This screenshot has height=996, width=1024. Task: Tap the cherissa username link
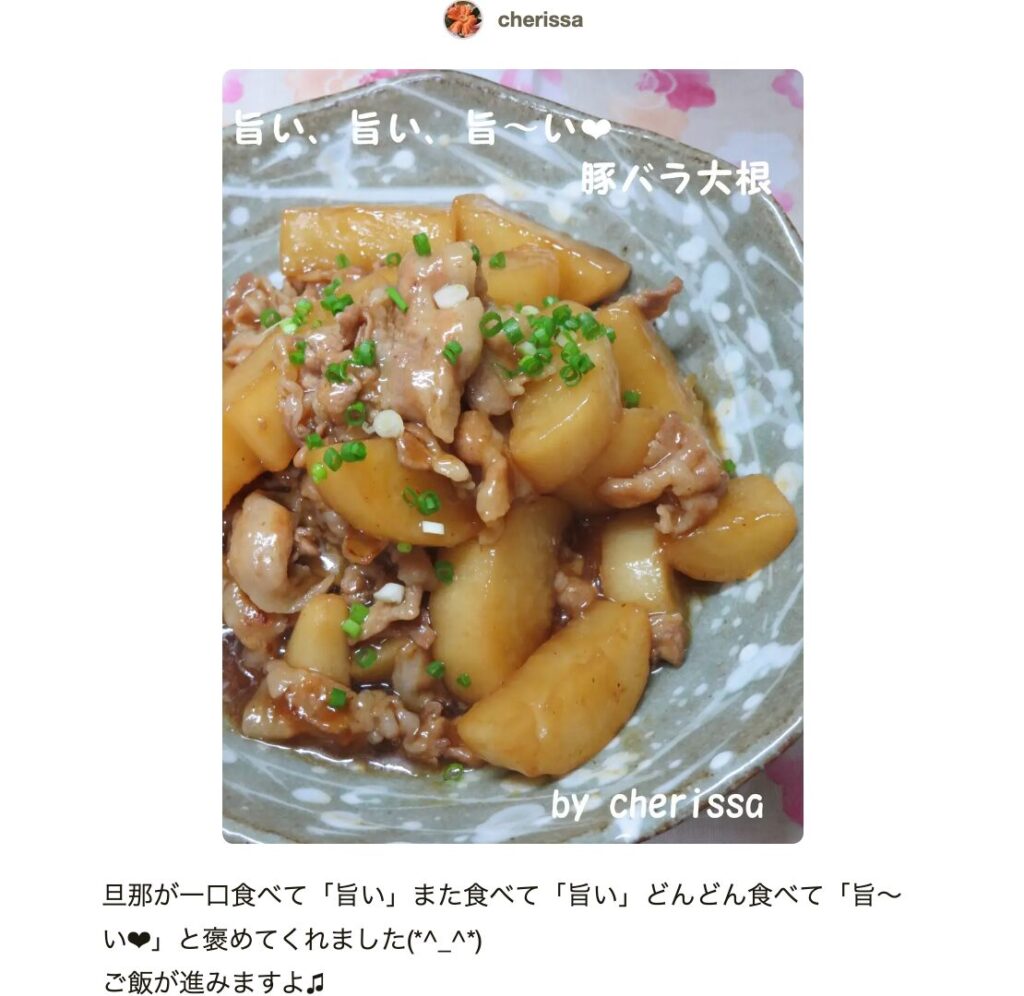point(540,20)
